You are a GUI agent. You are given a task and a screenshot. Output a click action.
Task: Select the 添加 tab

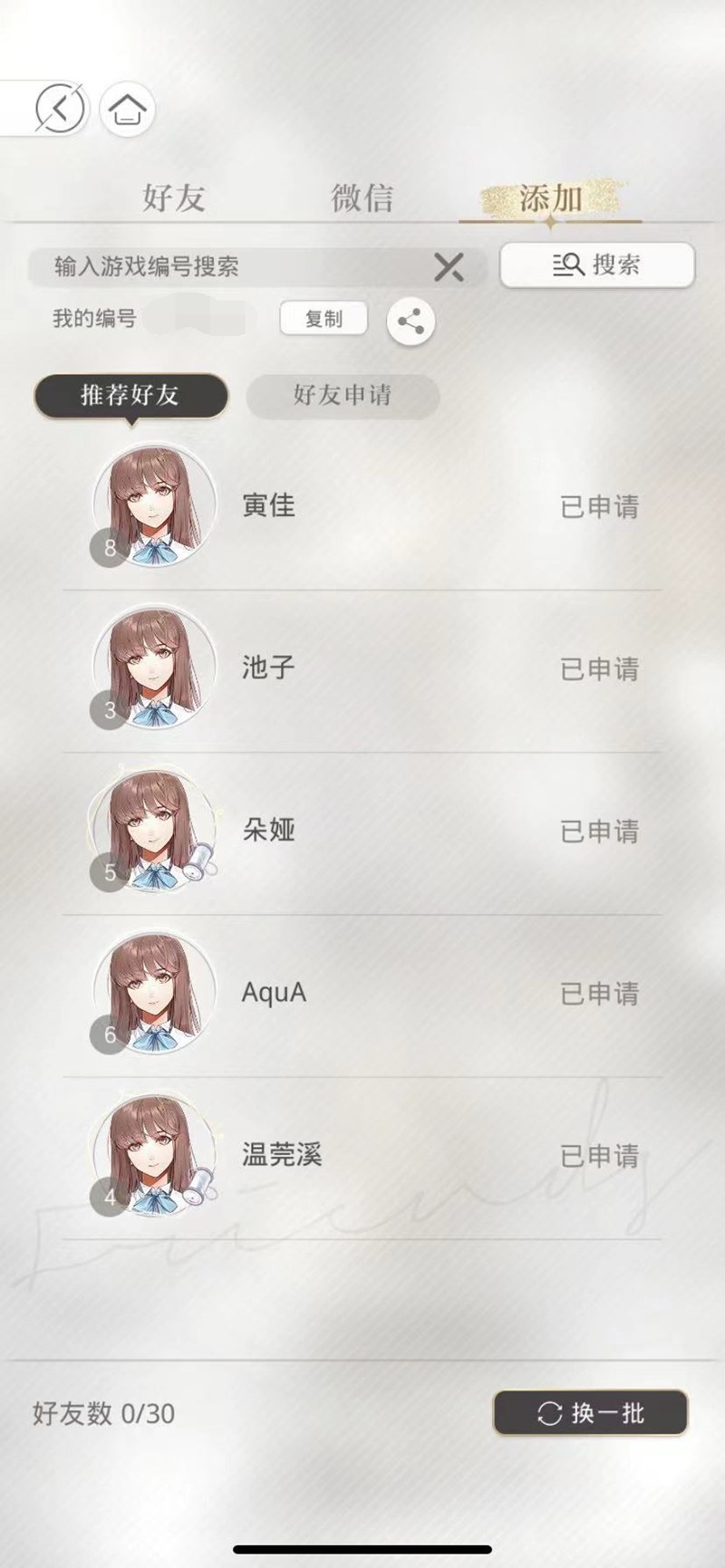549,197
